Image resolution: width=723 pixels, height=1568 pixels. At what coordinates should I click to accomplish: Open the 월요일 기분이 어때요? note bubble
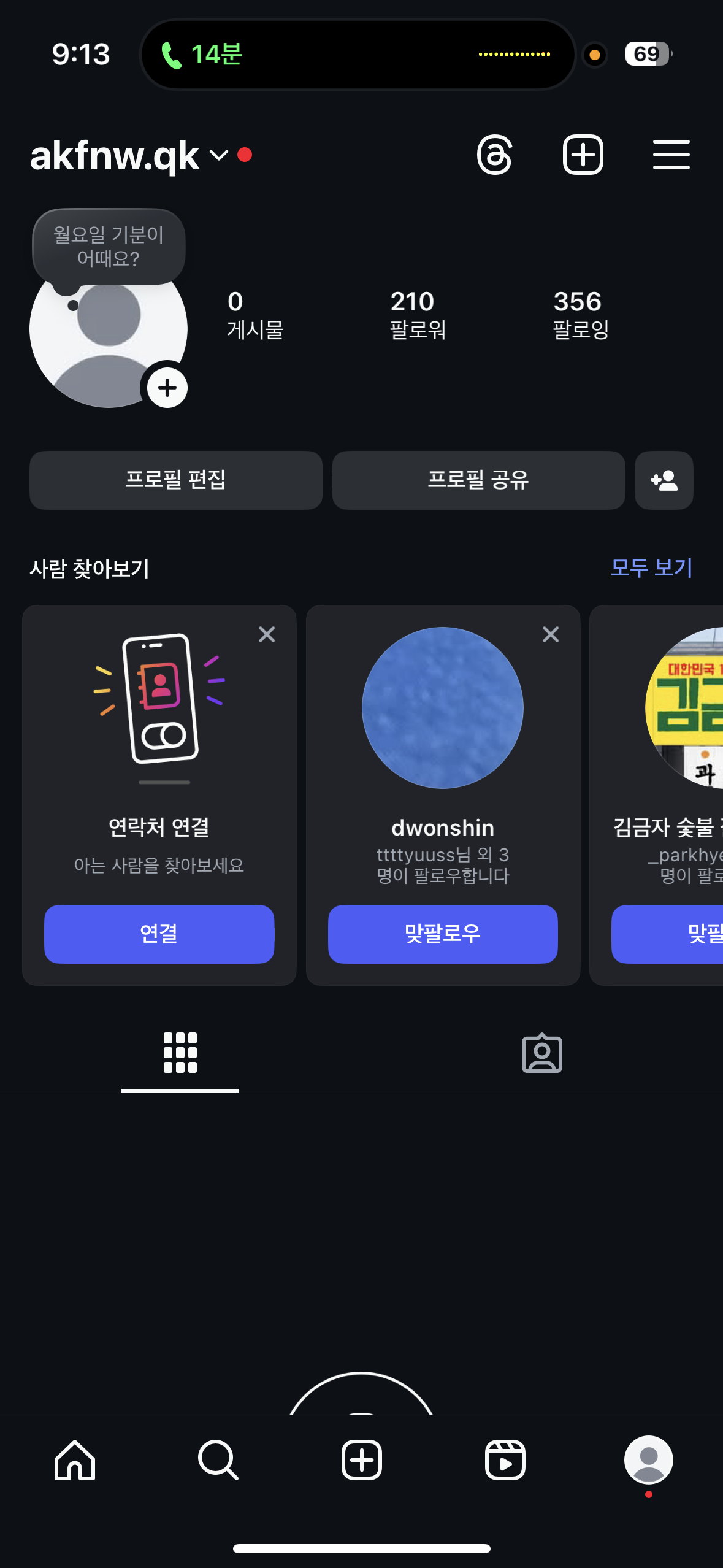tap(109, 247)
